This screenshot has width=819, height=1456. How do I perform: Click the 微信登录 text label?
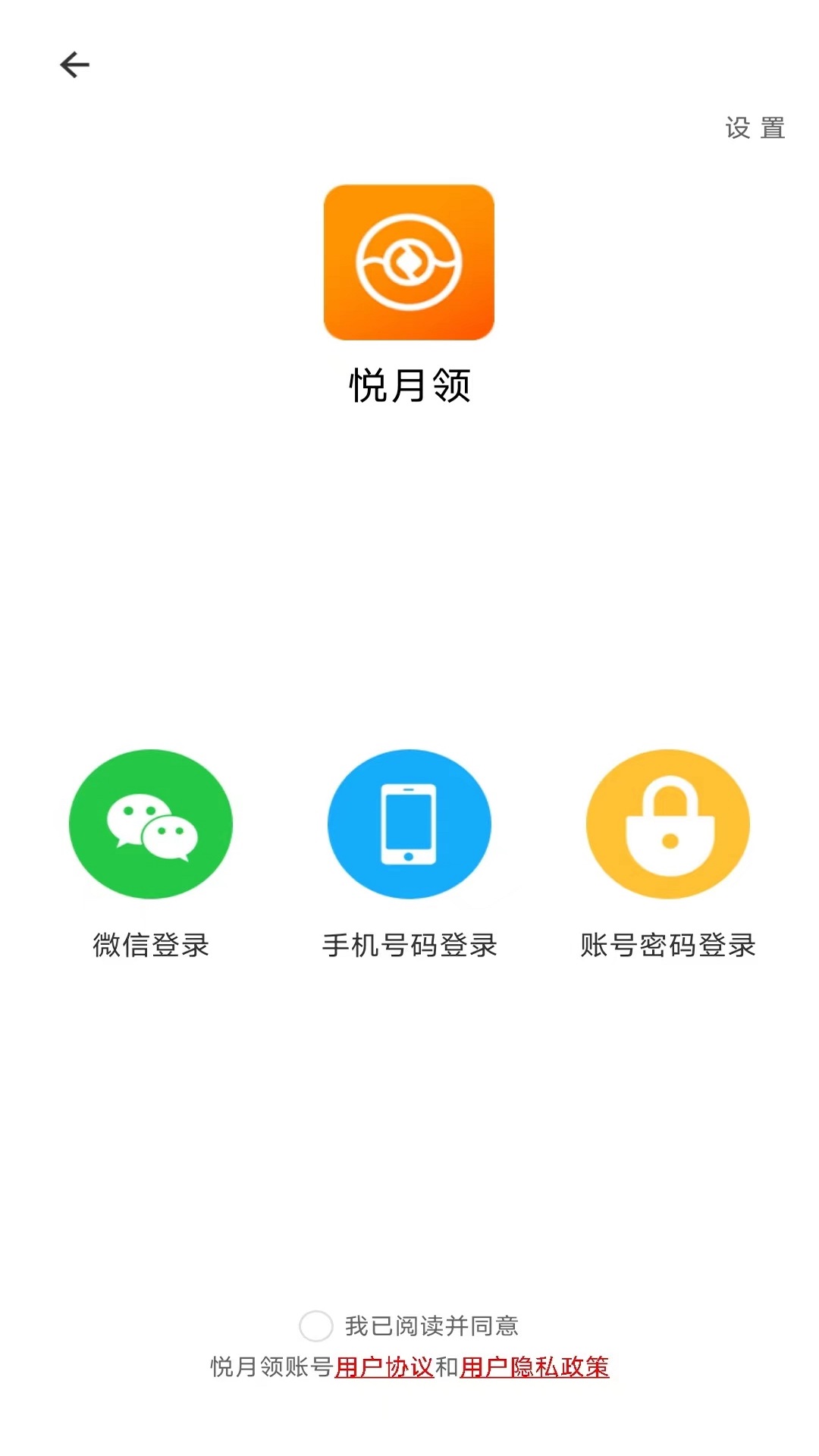pyautogui.click(x=152, y=945)
